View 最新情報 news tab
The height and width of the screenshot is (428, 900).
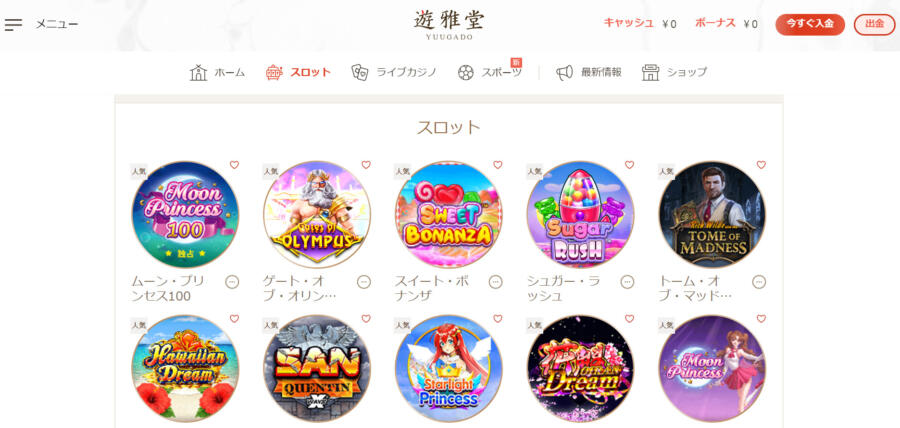coord(589,72)
